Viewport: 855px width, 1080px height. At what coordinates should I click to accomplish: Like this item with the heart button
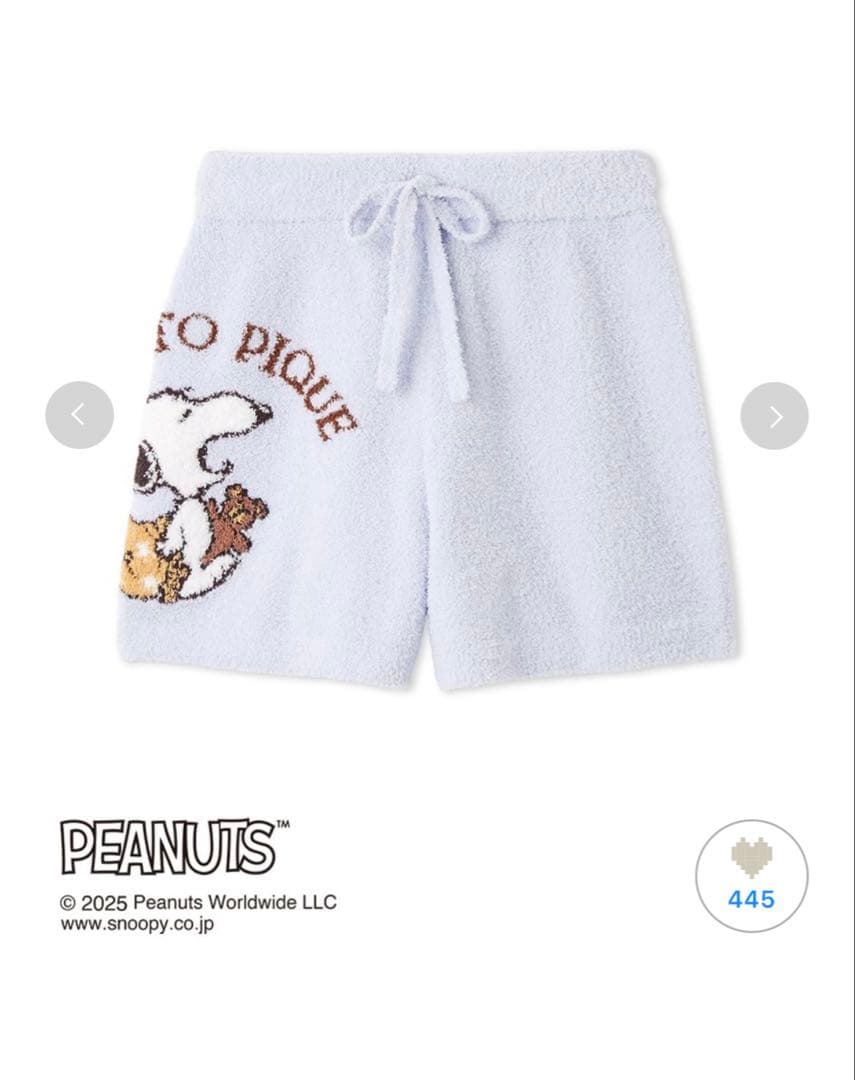[751, 875]
